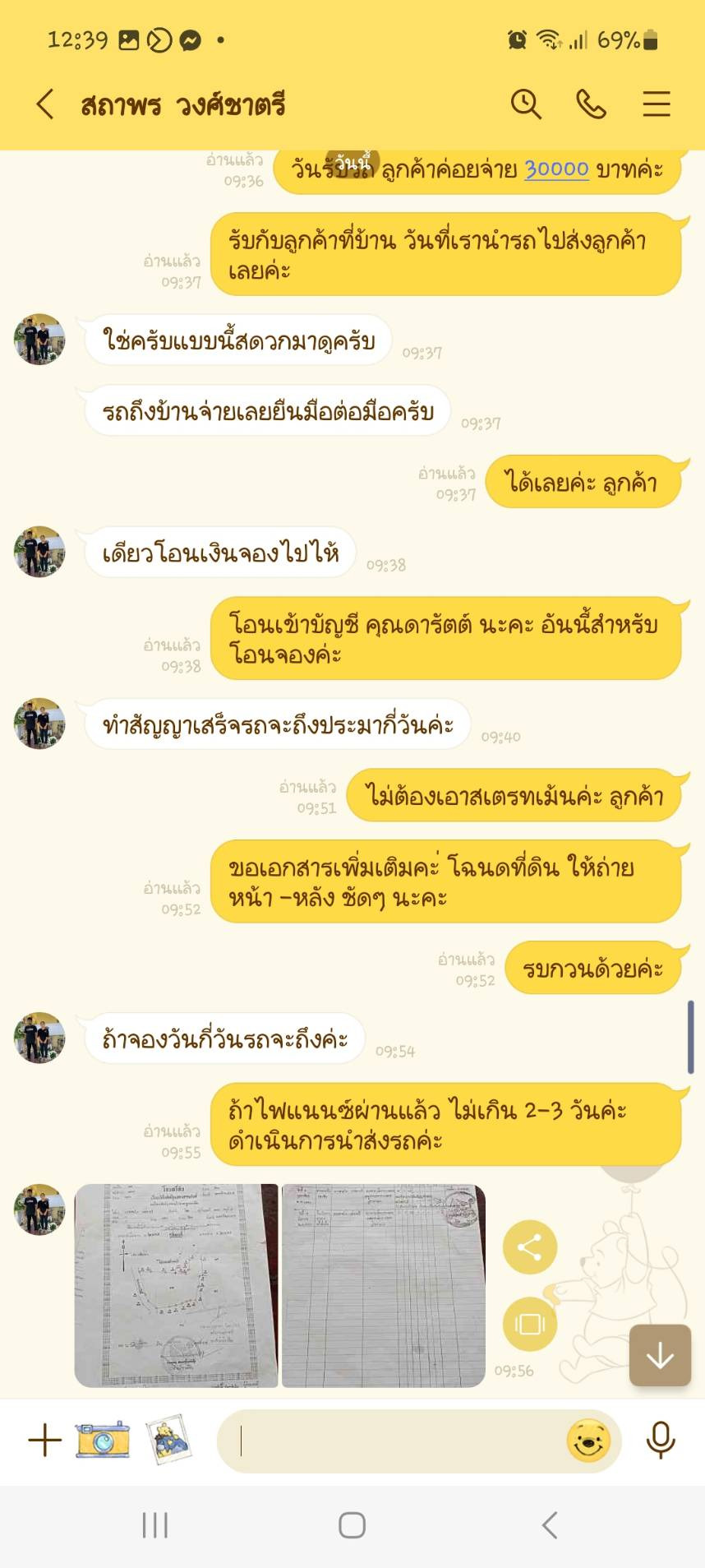
Task: Open the chat menu
Action: pos(657,104)
